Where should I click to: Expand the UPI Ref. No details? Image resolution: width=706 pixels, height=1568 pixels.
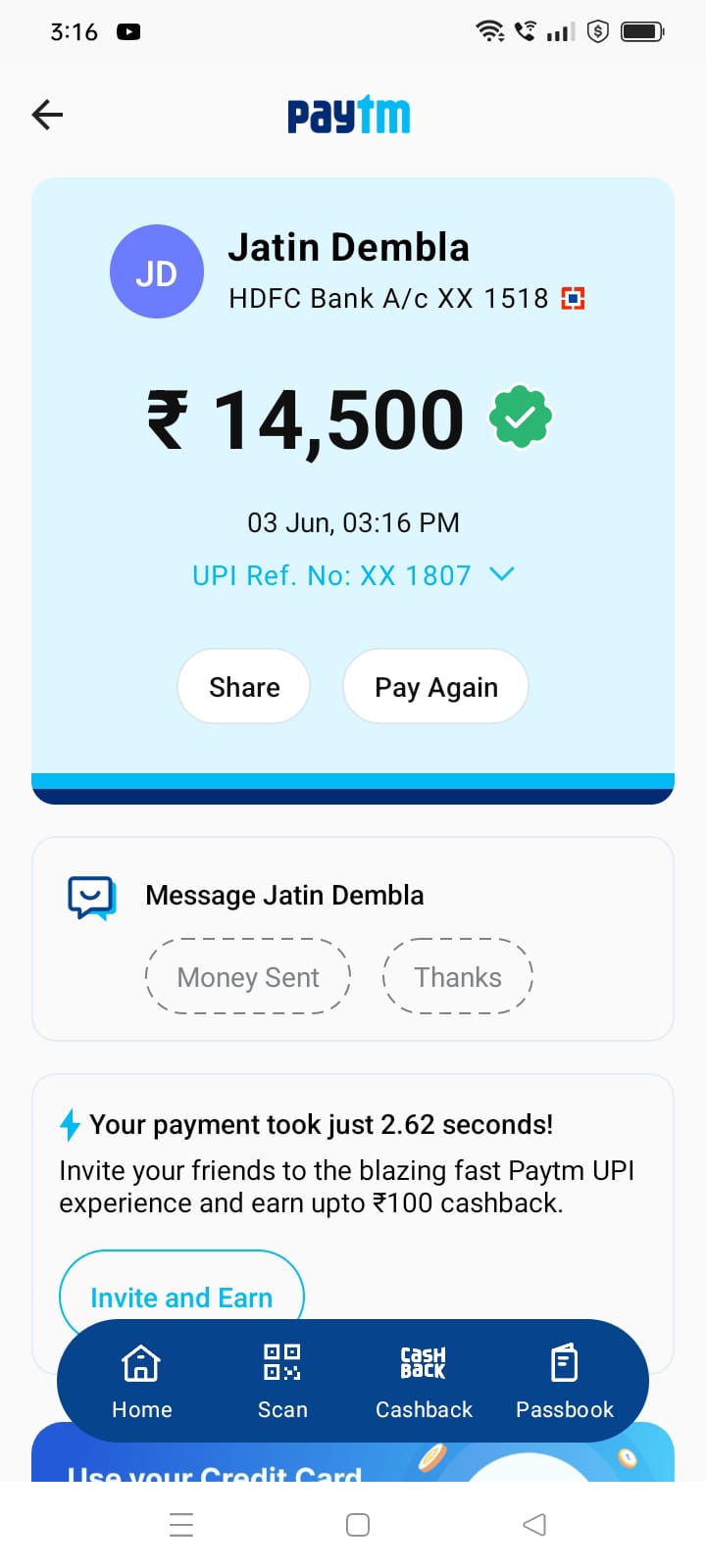point(500,574)
